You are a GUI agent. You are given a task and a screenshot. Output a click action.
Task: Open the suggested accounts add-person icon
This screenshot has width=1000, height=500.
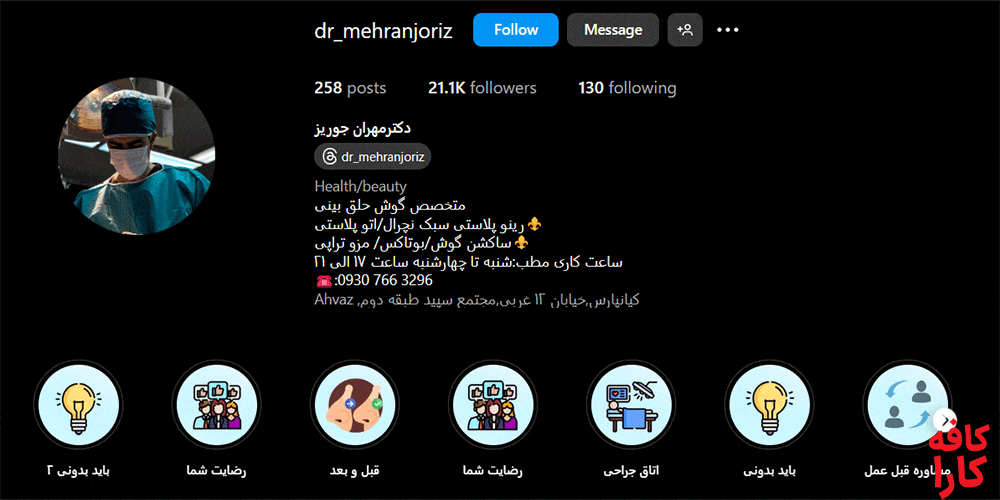pos(685,30)
